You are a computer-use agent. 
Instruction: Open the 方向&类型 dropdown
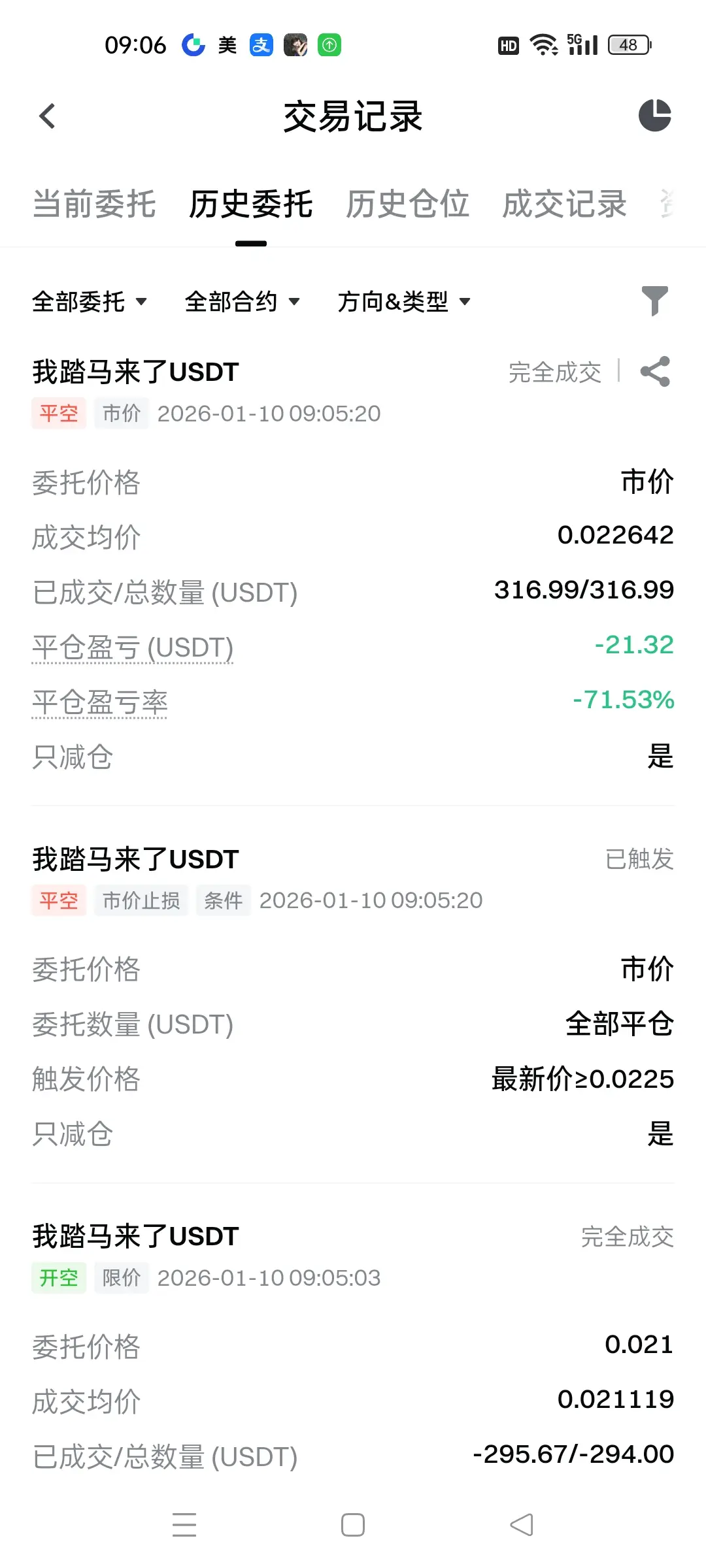pyautogui.click(x=404, y=302)
